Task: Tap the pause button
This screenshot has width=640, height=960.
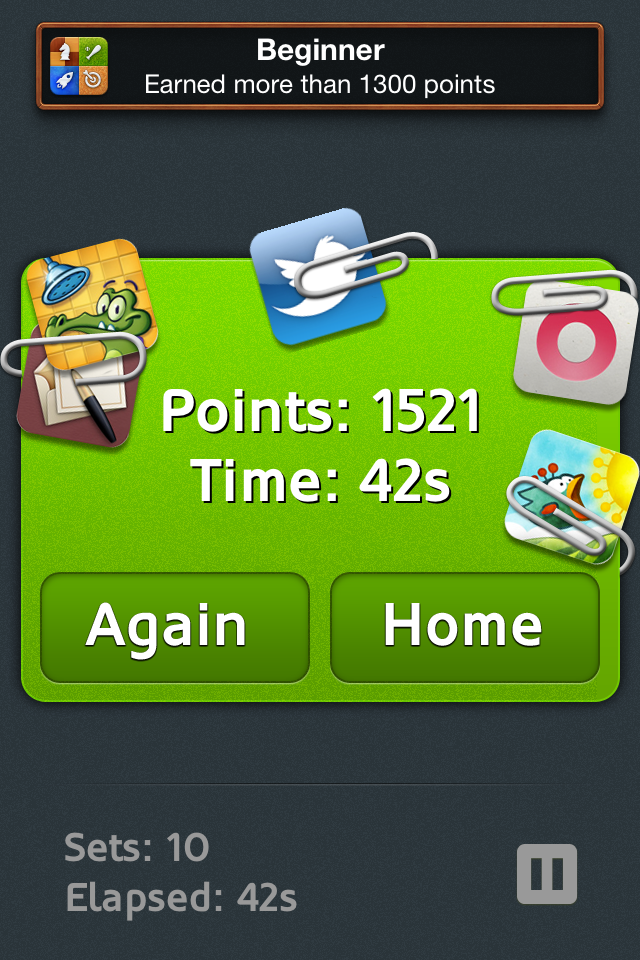Action: [547, 874]
